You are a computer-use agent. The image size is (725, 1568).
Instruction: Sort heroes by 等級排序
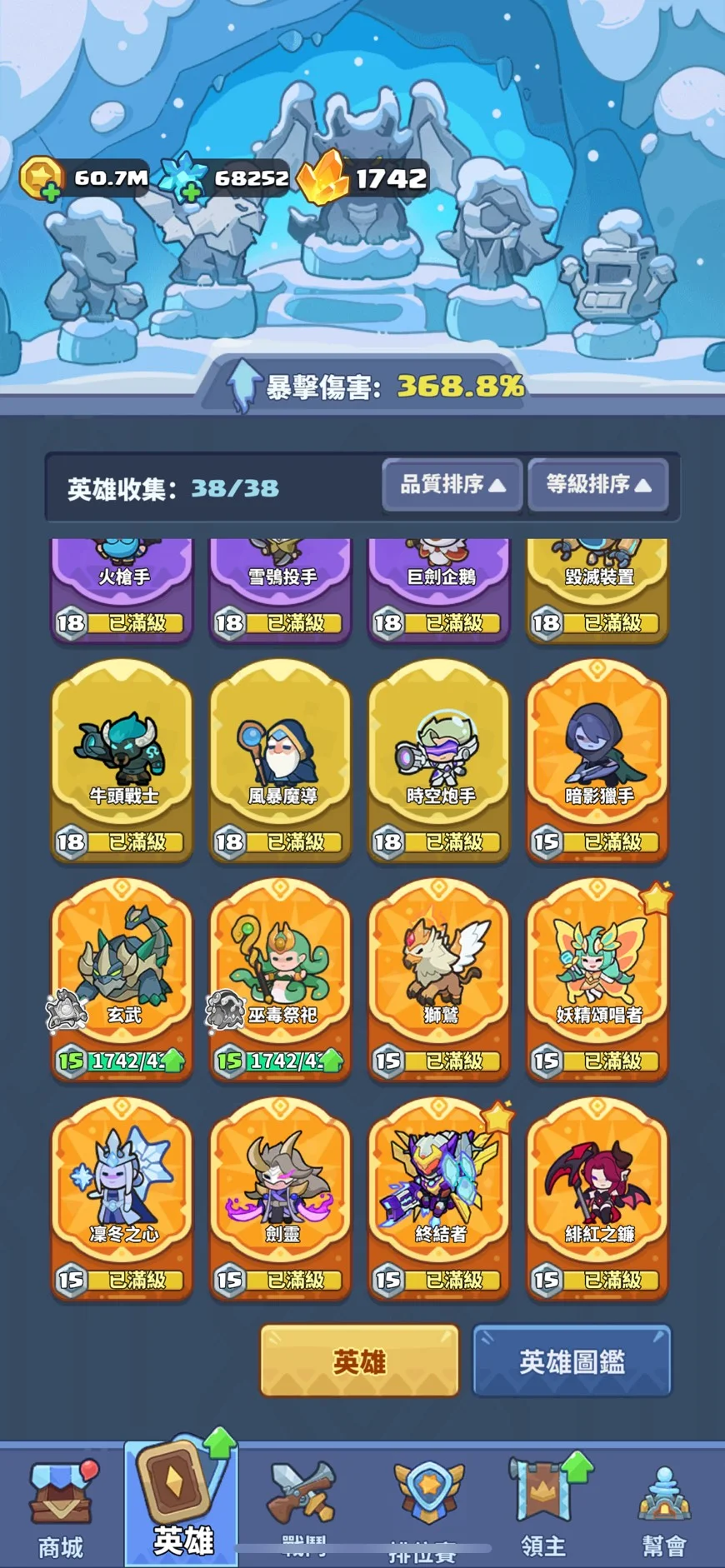[x=598, y=484]
